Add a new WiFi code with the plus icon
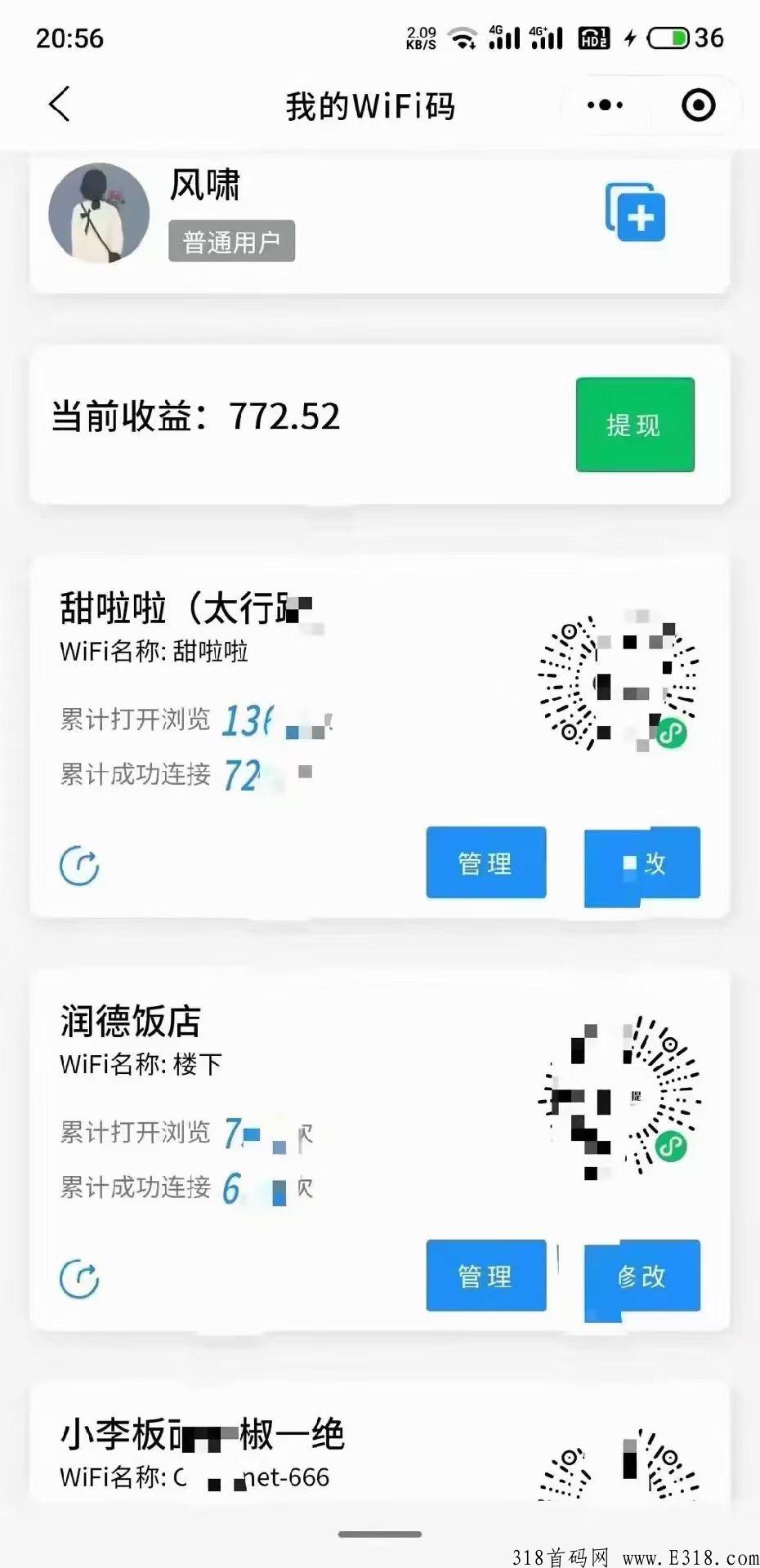This screenshot has height=1568, width=760. [x=635, y=212]
